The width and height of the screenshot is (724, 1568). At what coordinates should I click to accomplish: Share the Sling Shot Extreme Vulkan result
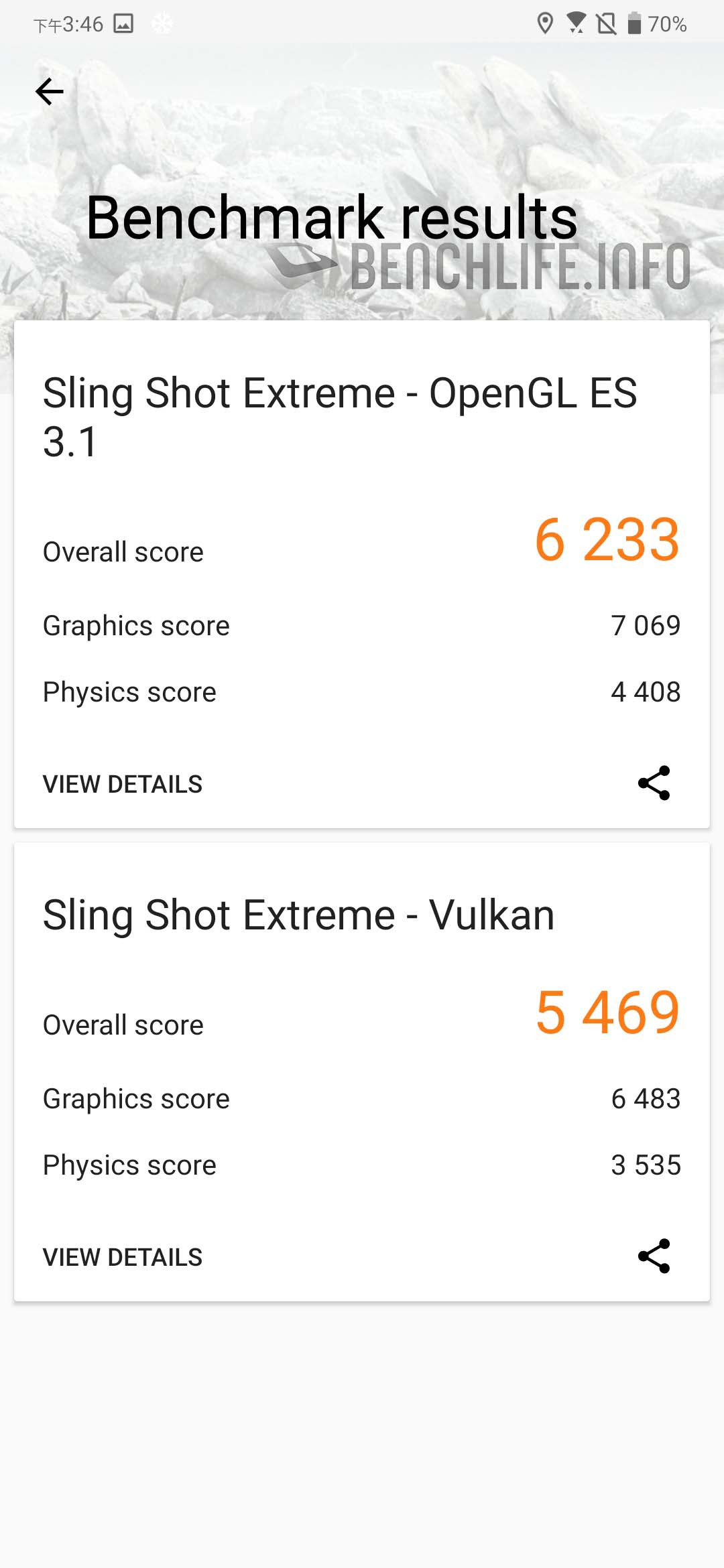(x=654, y=1256)
